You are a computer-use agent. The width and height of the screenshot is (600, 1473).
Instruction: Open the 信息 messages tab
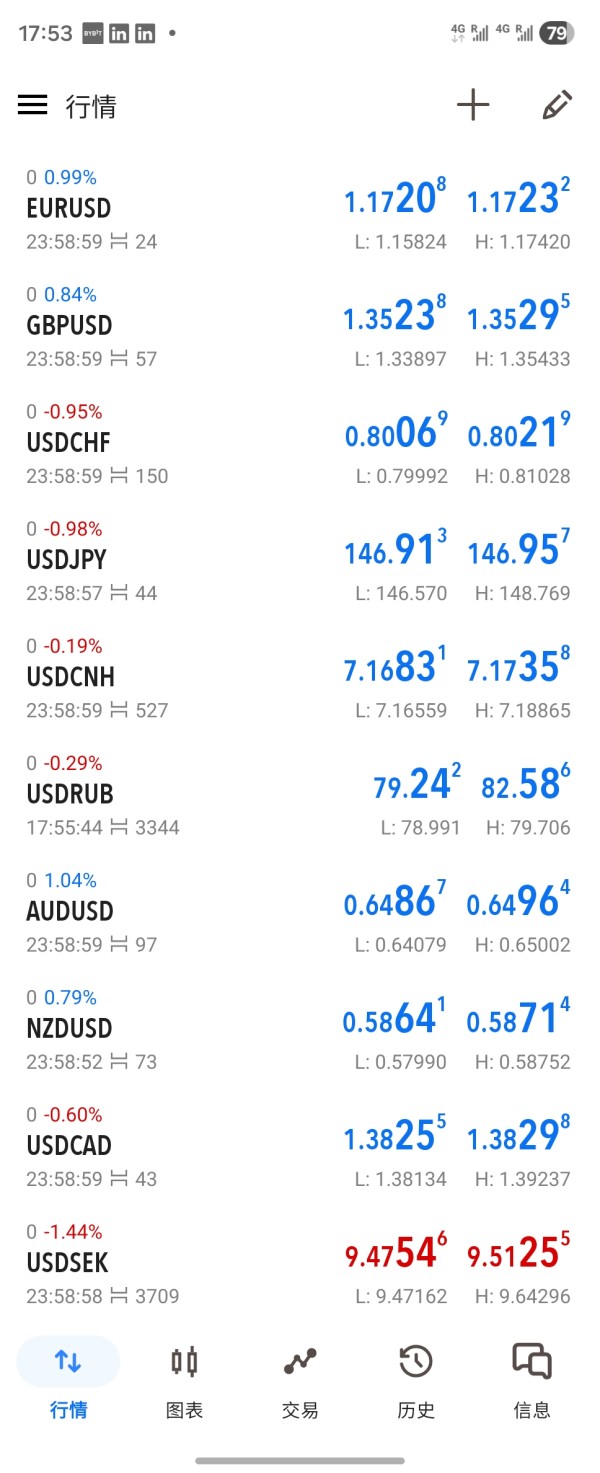pos(532,1380)
